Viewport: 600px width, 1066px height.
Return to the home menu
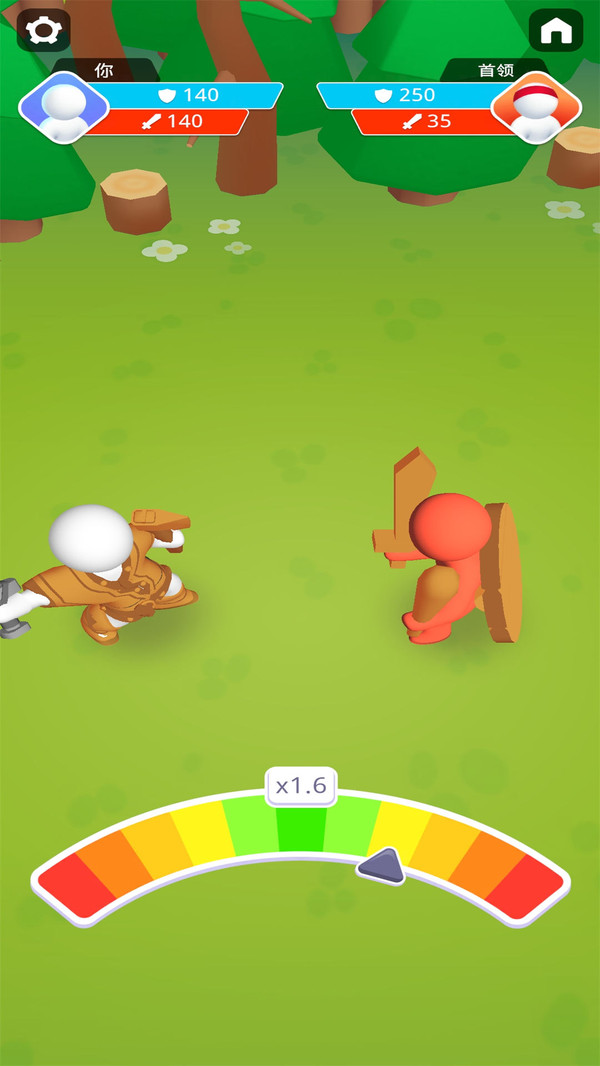point(556,31)
